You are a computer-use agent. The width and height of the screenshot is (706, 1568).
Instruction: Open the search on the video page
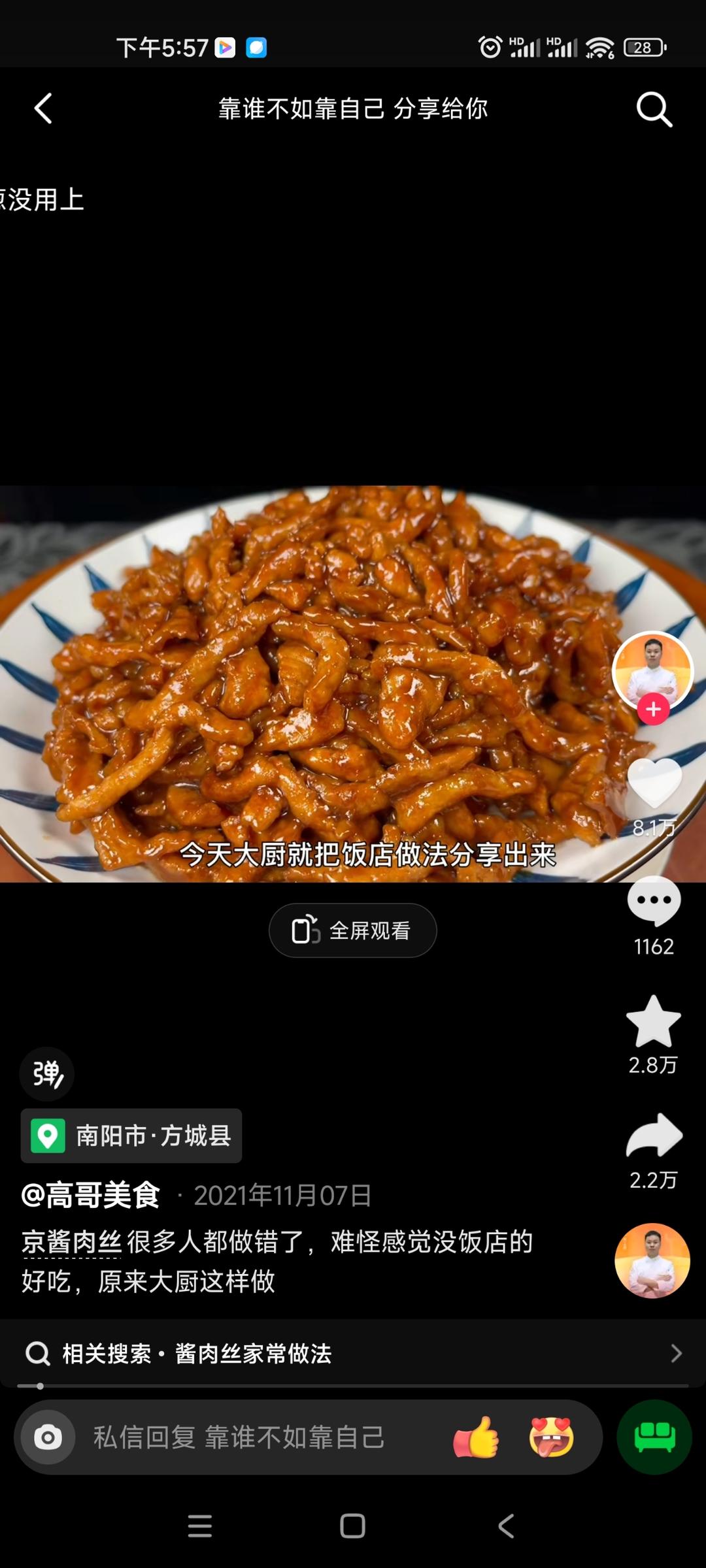point(653,109)
